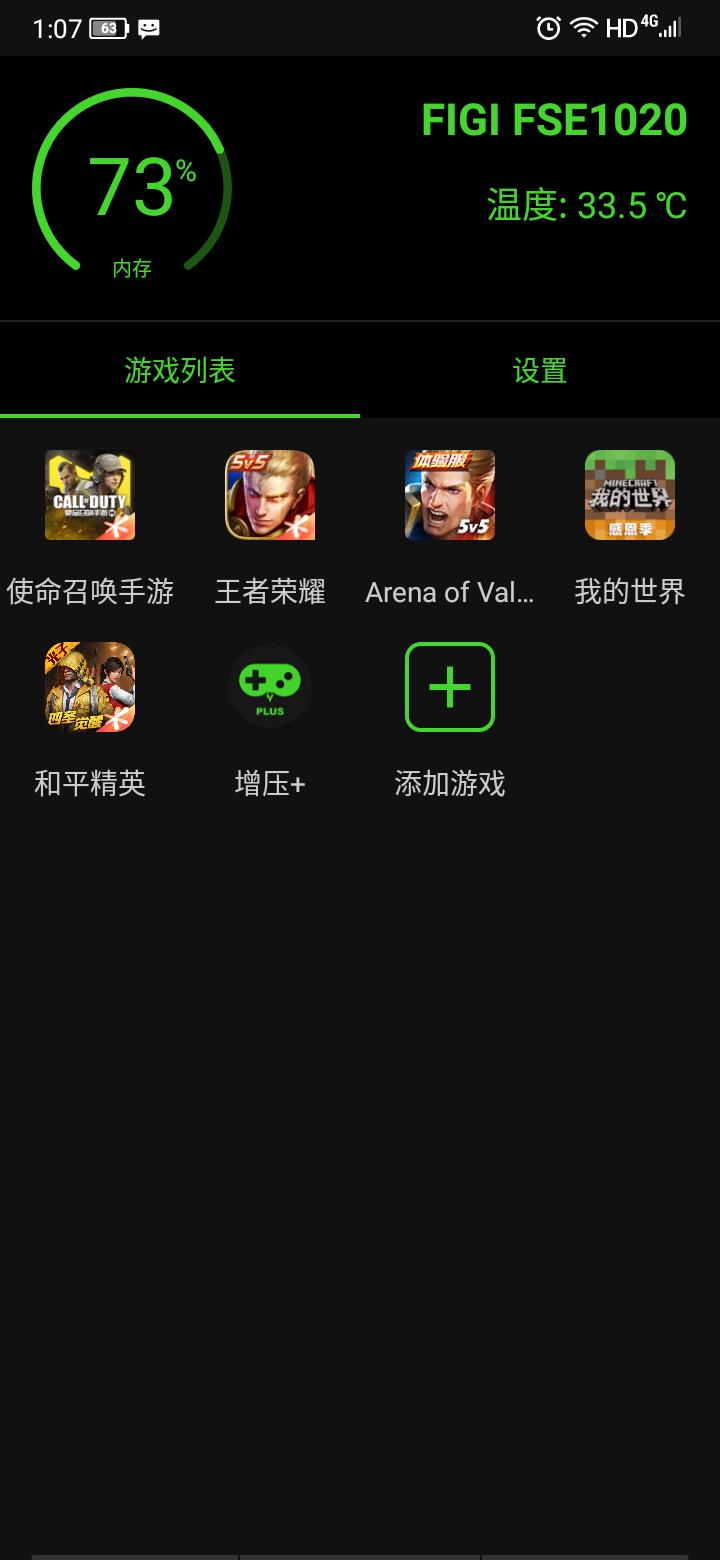Select the 游戏列表 tab

(180, 371)
